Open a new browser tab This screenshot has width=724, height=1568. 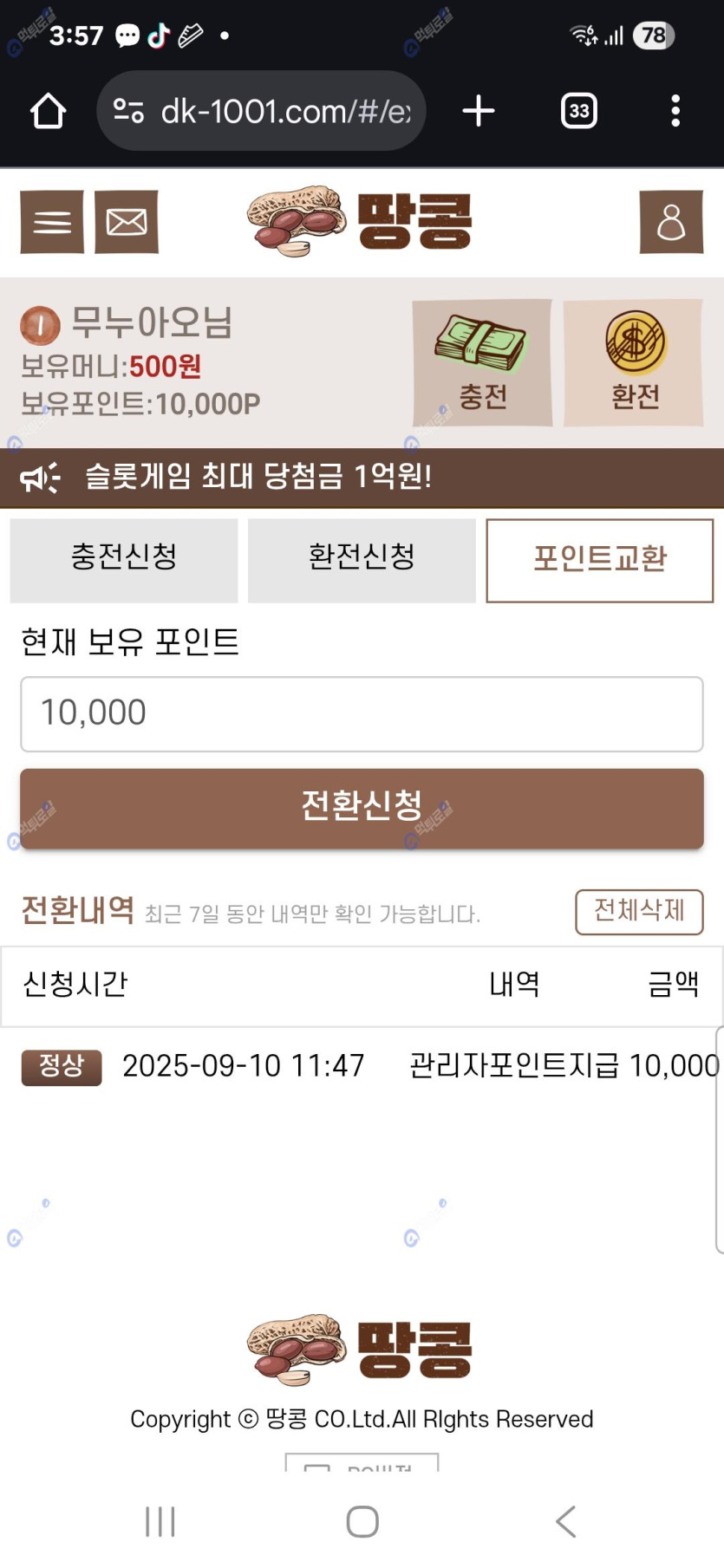coord(478,111)
